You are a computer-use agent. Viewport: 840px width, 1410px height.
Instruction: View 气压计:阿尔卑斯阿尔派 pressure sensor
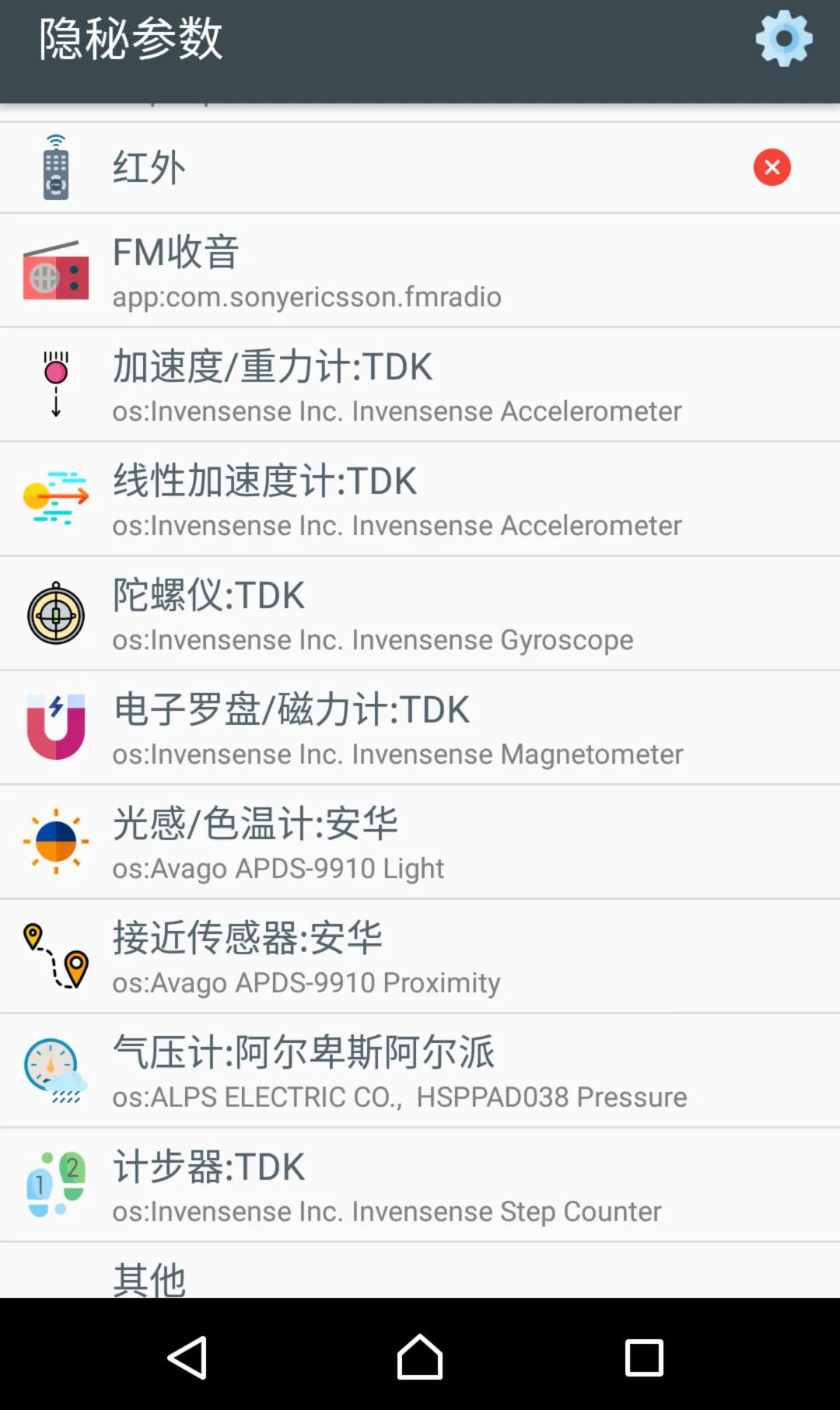point(420,1071)
